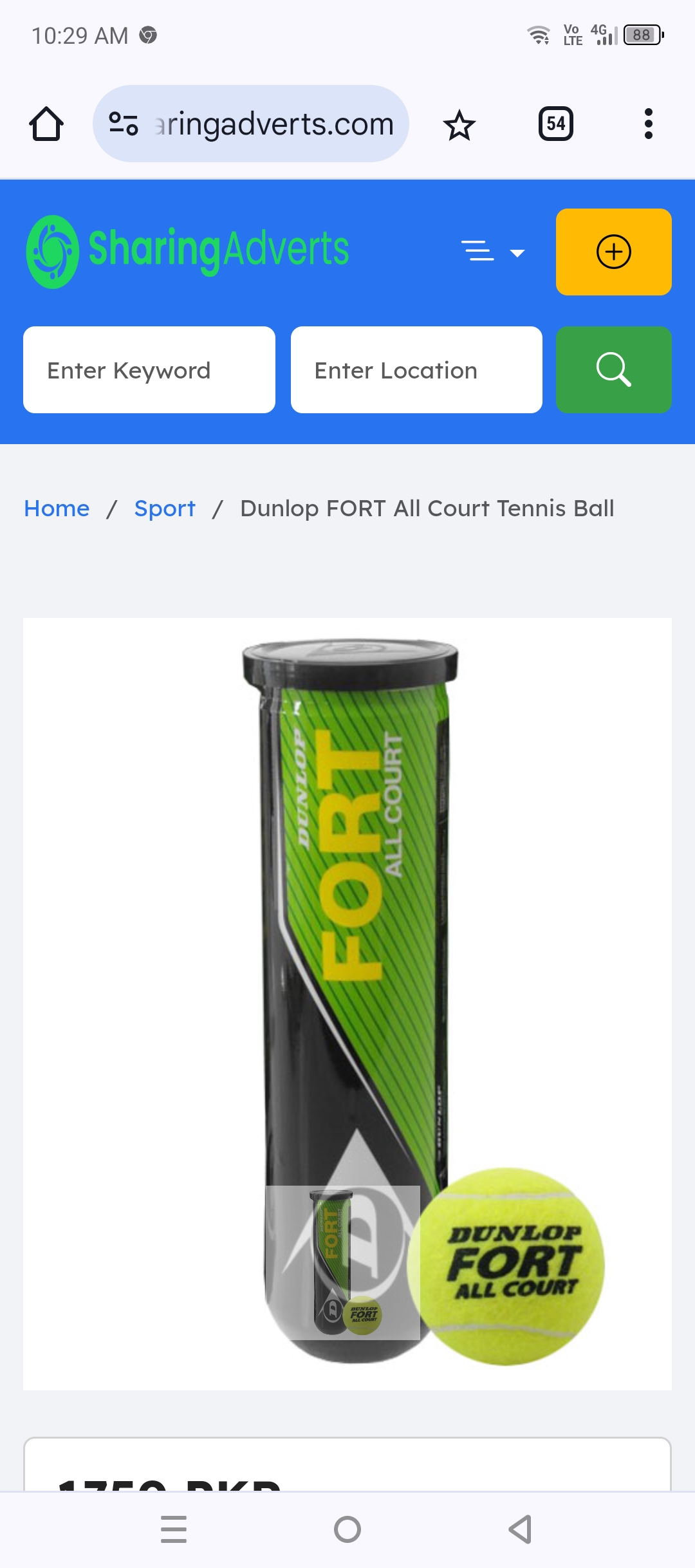Expand the site menu dropdown

click(493, 252)
